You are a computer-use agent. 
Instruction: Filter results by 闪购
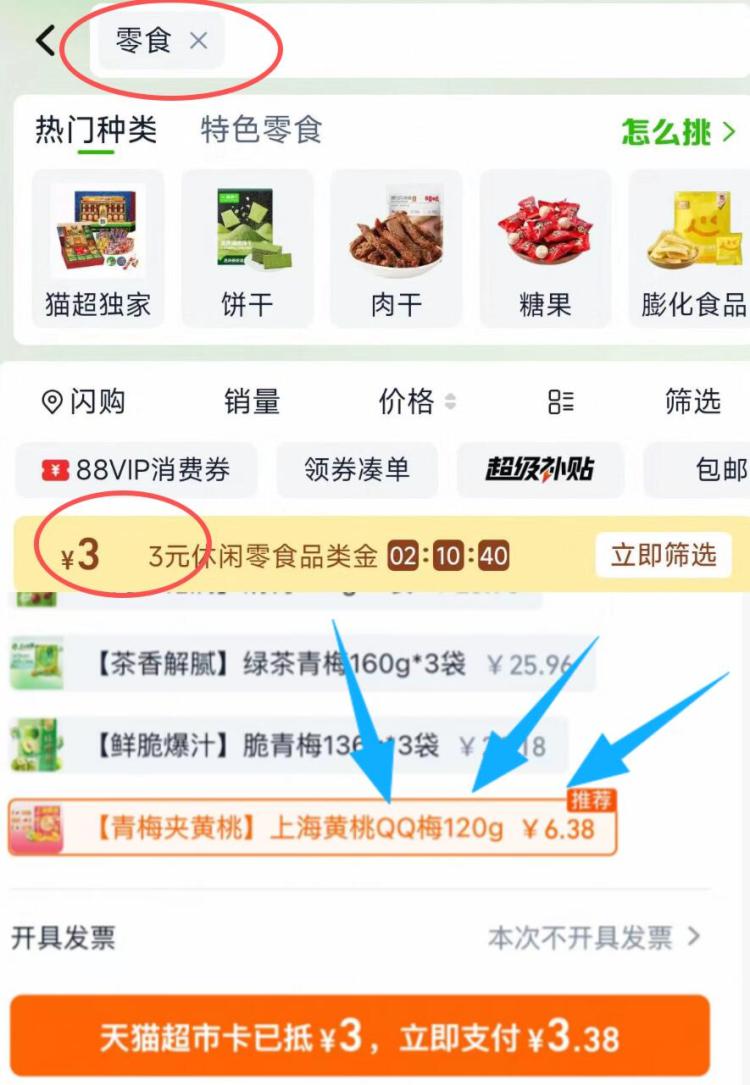click(83, 402)
